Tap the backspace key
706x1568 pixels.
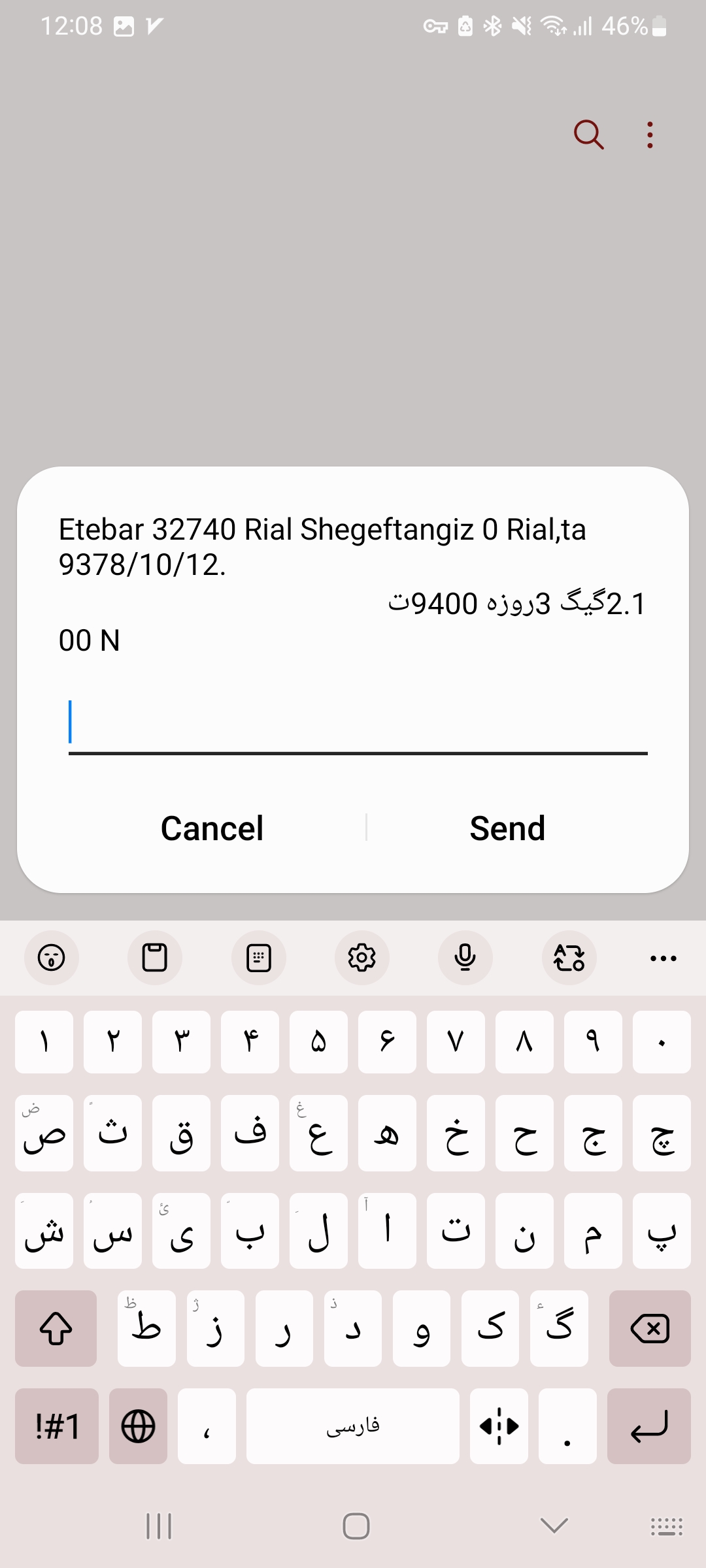[x=650, y=1329]
